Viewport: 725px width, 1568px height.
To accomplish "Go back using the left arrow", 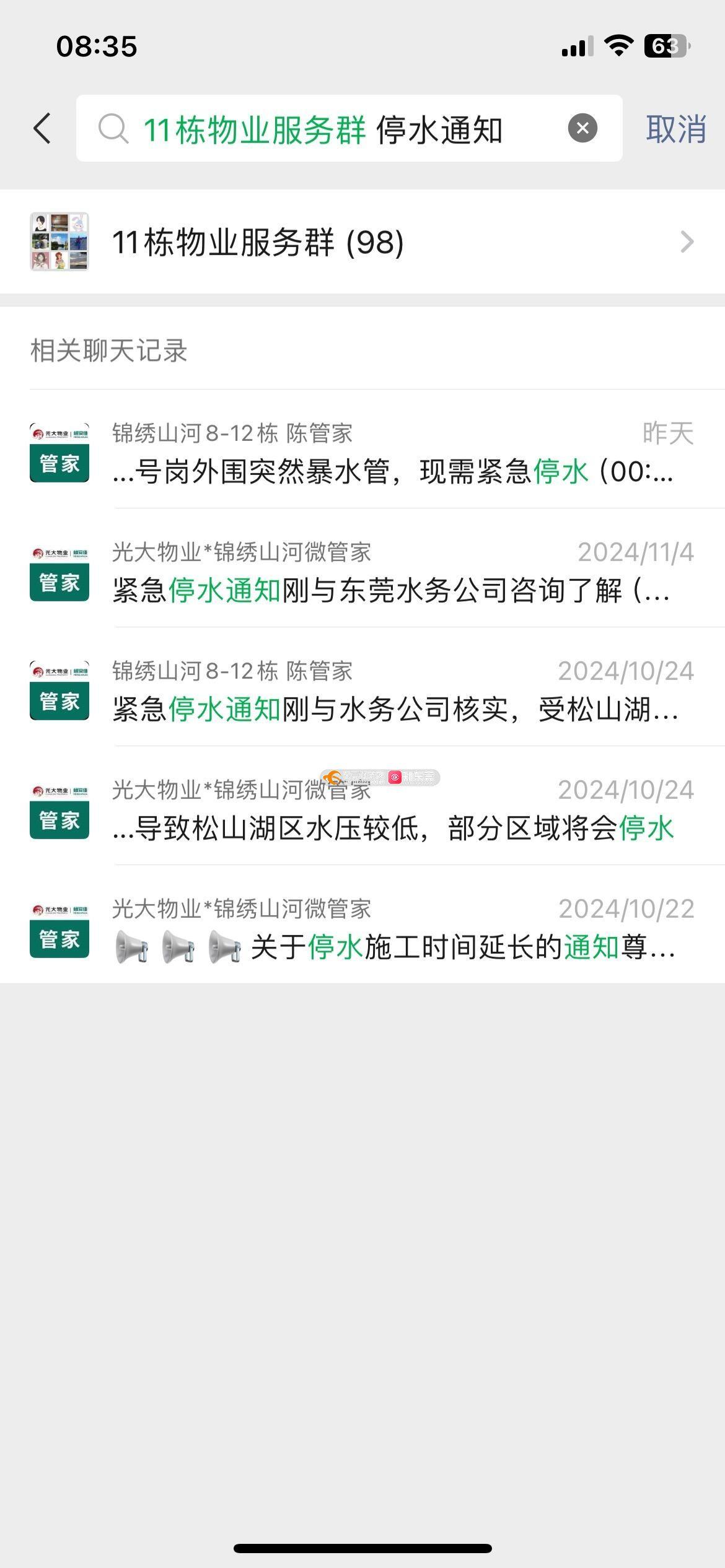I will coord(42,129).
